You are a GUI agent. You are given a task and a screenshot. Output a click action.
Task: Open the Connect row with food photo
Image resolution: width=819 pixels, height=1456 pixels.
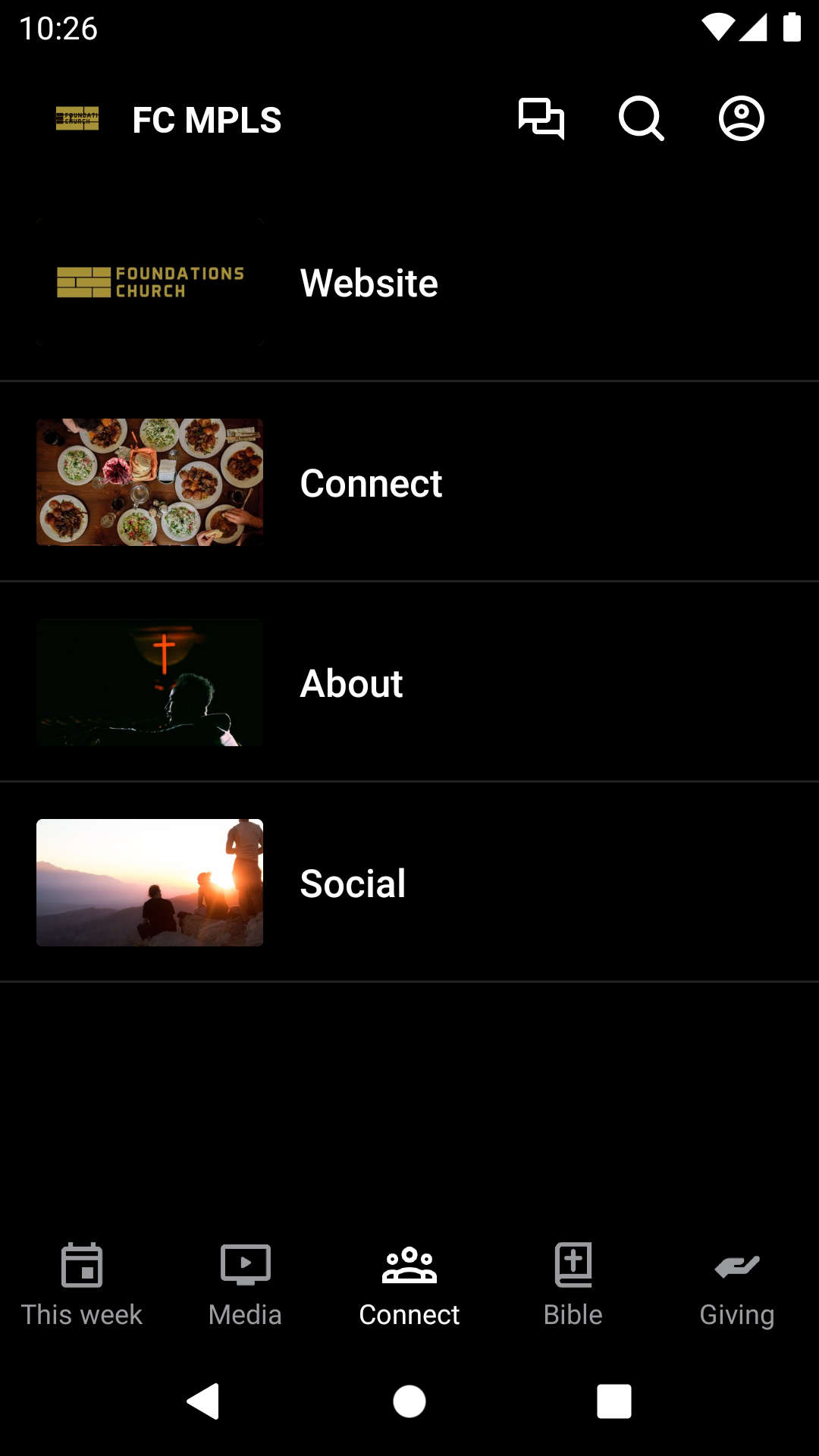click(409, 483)
